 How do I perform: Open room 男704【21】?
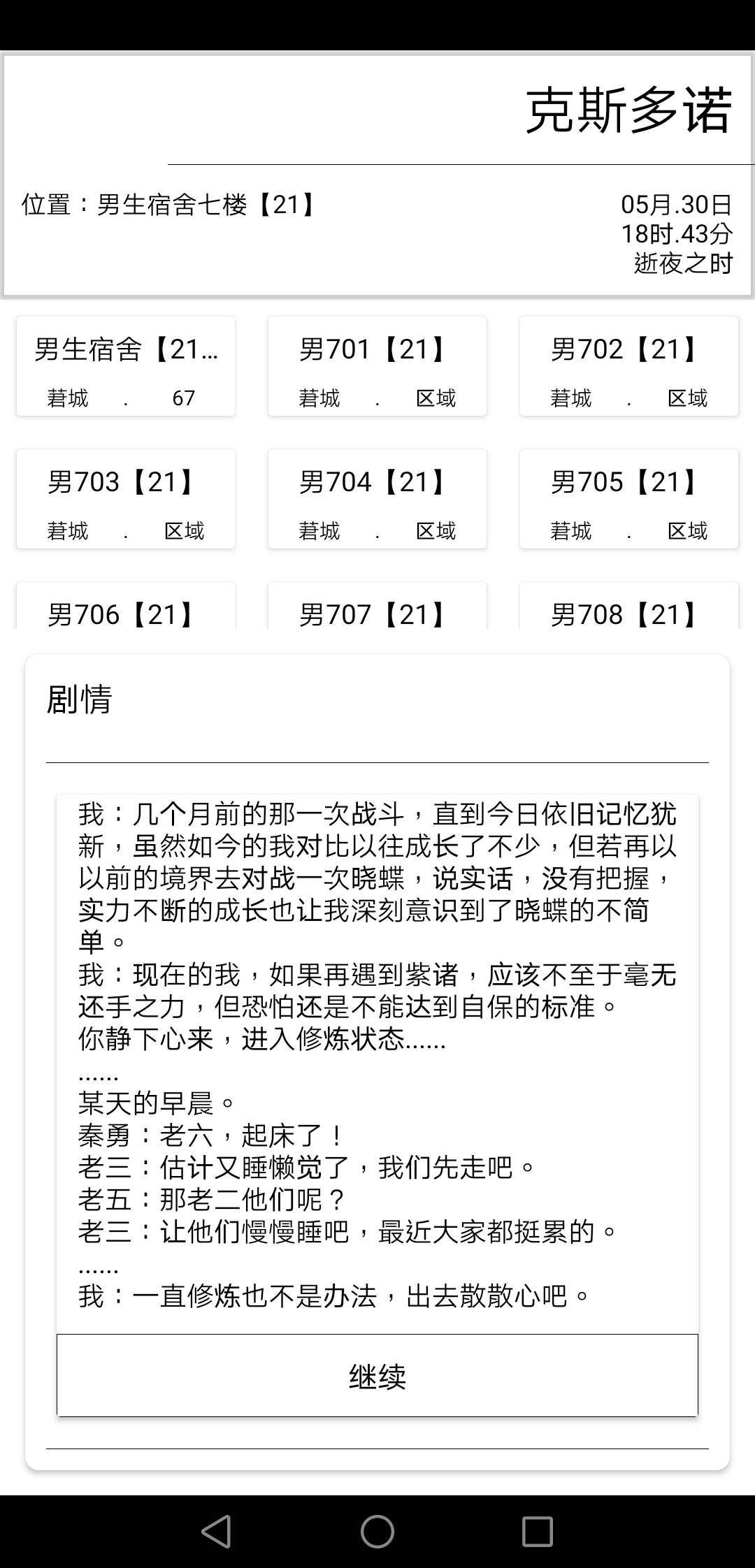coord(377,499)
